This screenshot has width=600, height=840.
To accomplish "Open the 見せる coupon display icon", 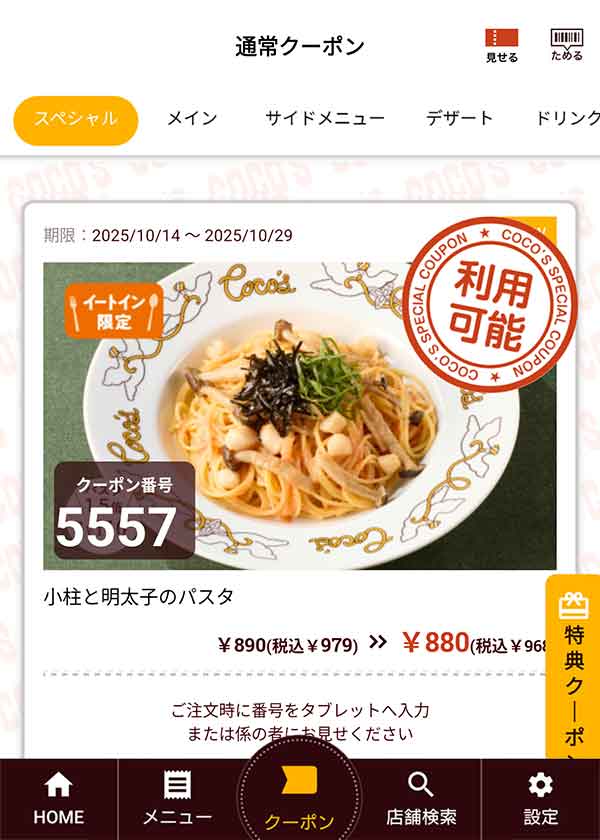I will 502,46.
